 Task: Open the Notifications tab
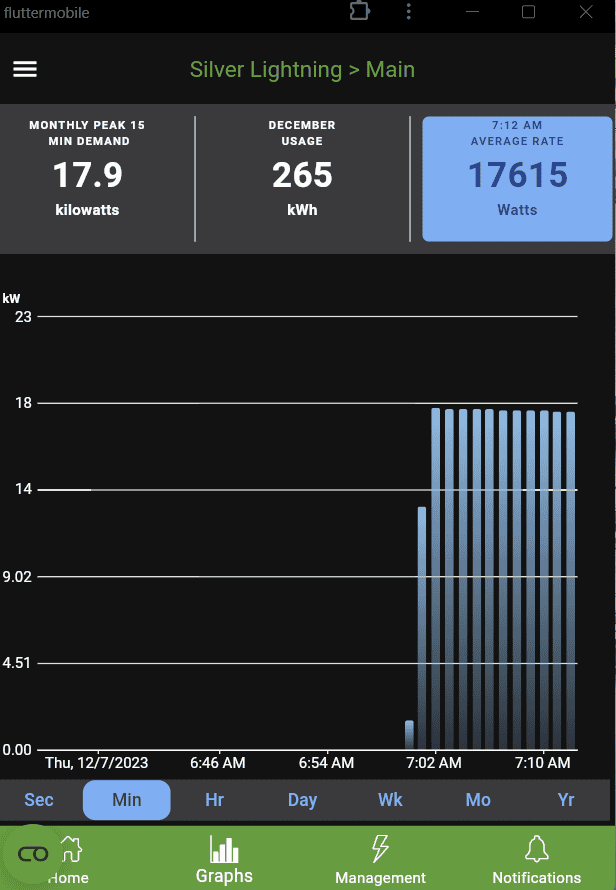[x=537, y=860]
